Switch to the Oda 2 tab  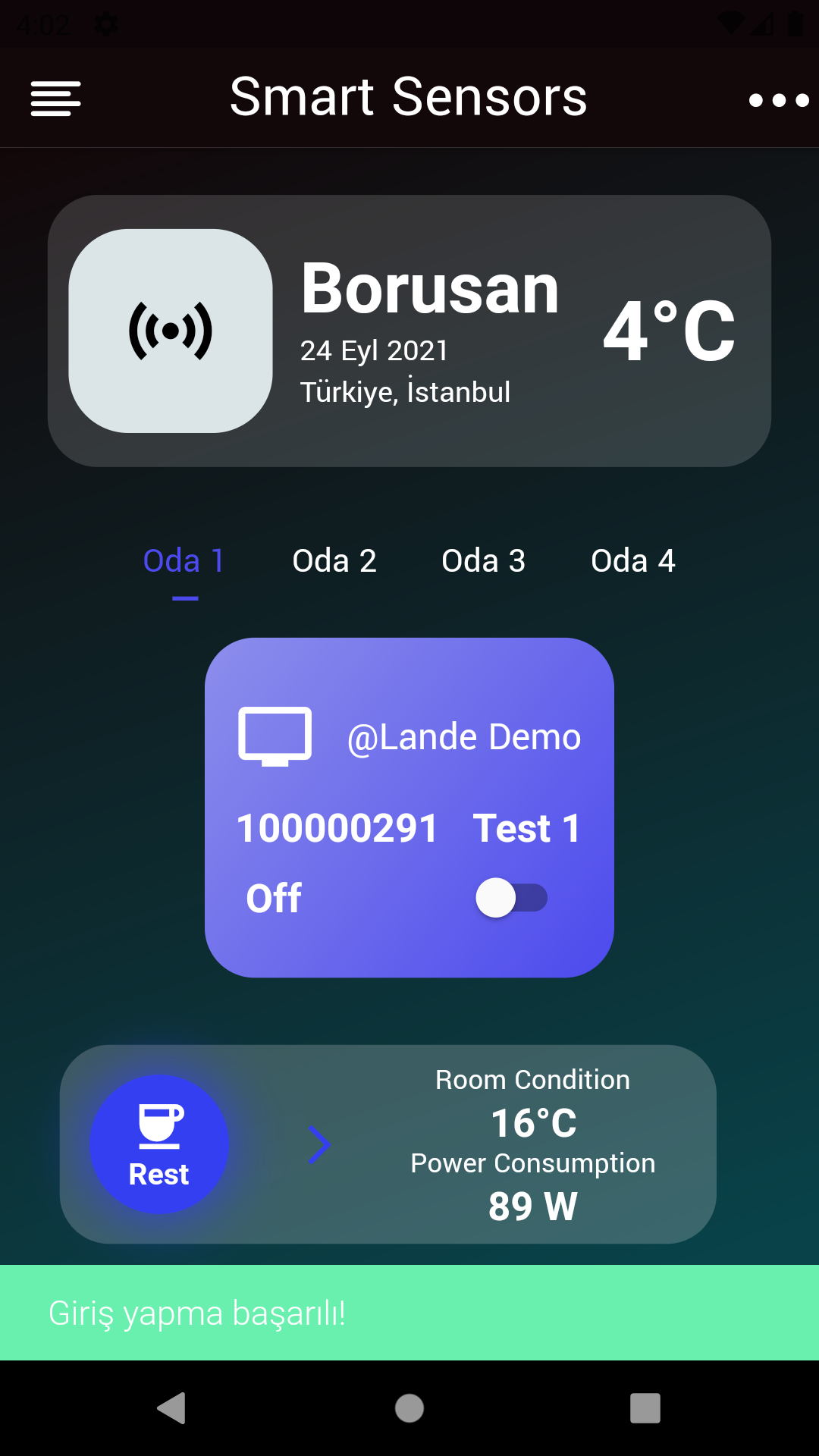pyautogui.click(x=334, y=561)
